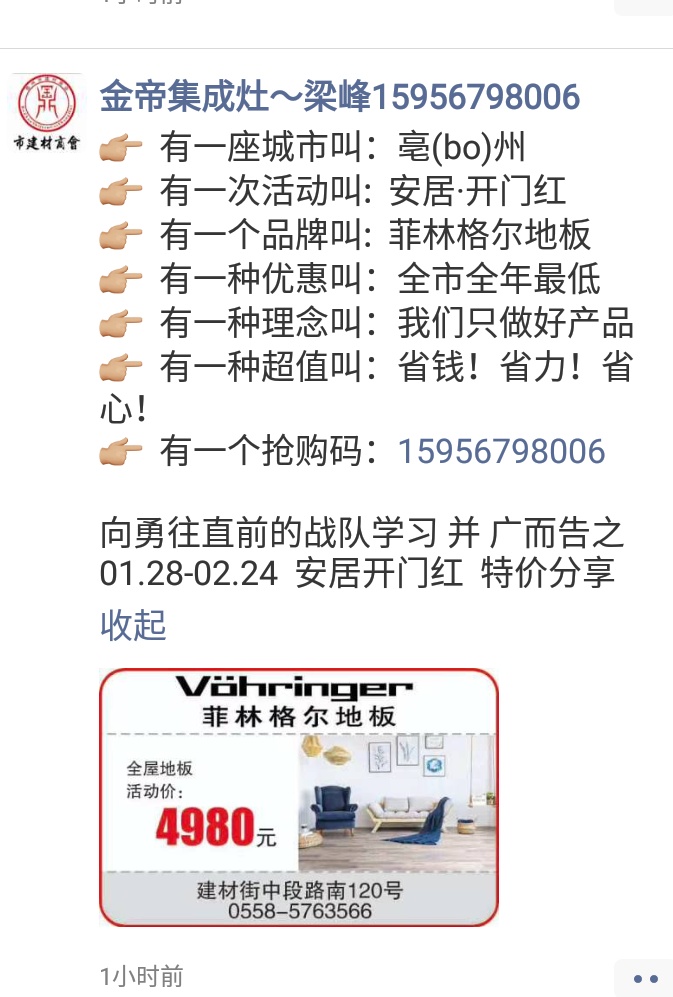
Task: Open like/comment menu under the 1小时前 post
Action: point(644,978)
